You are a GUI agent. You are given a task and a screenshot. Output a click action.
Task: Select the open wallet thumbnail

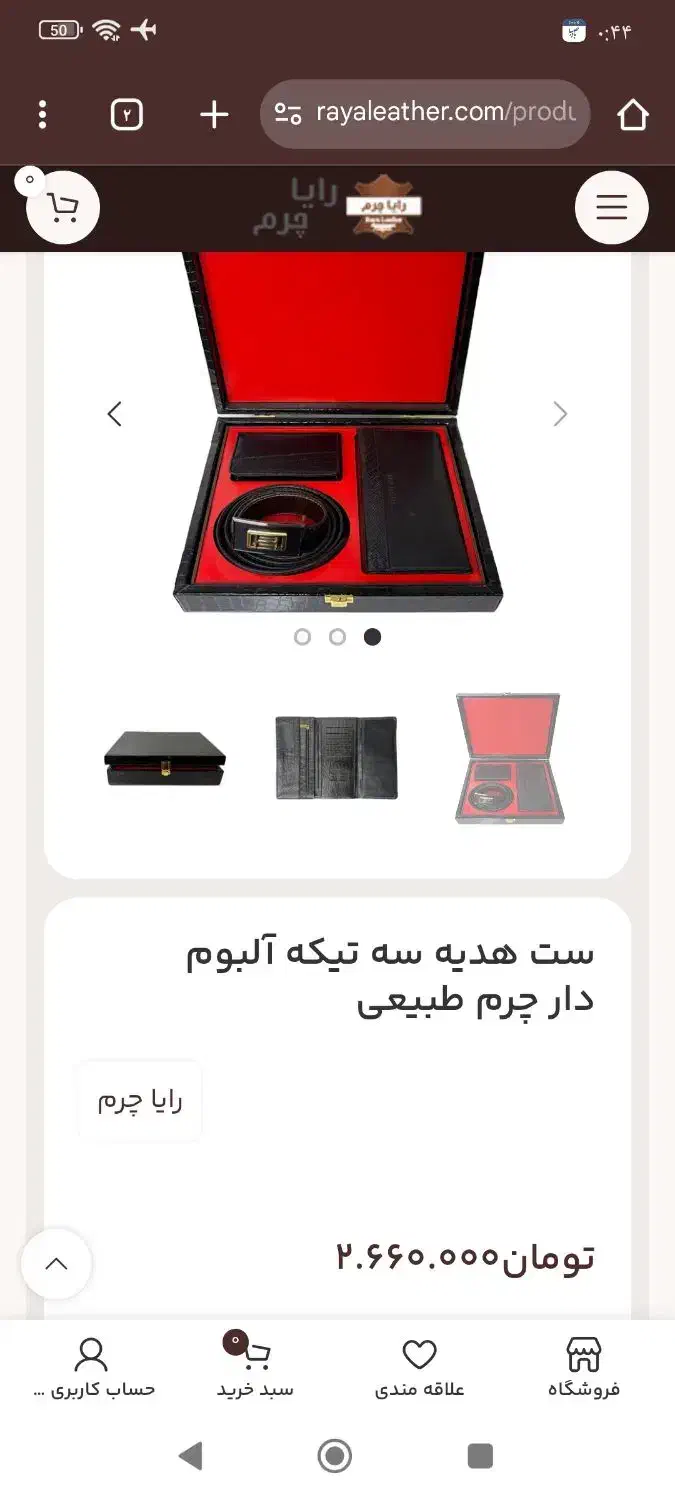click(x=337, y=758)
